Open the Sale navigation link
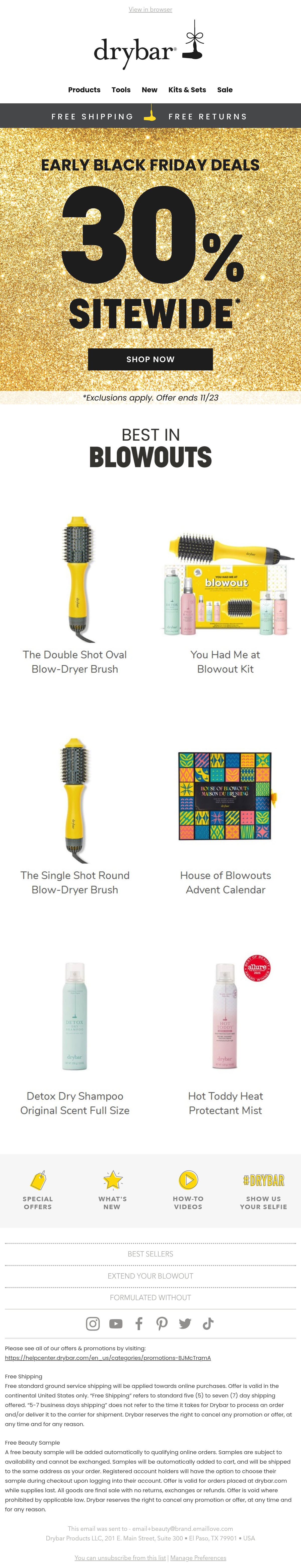 [225, 90]
